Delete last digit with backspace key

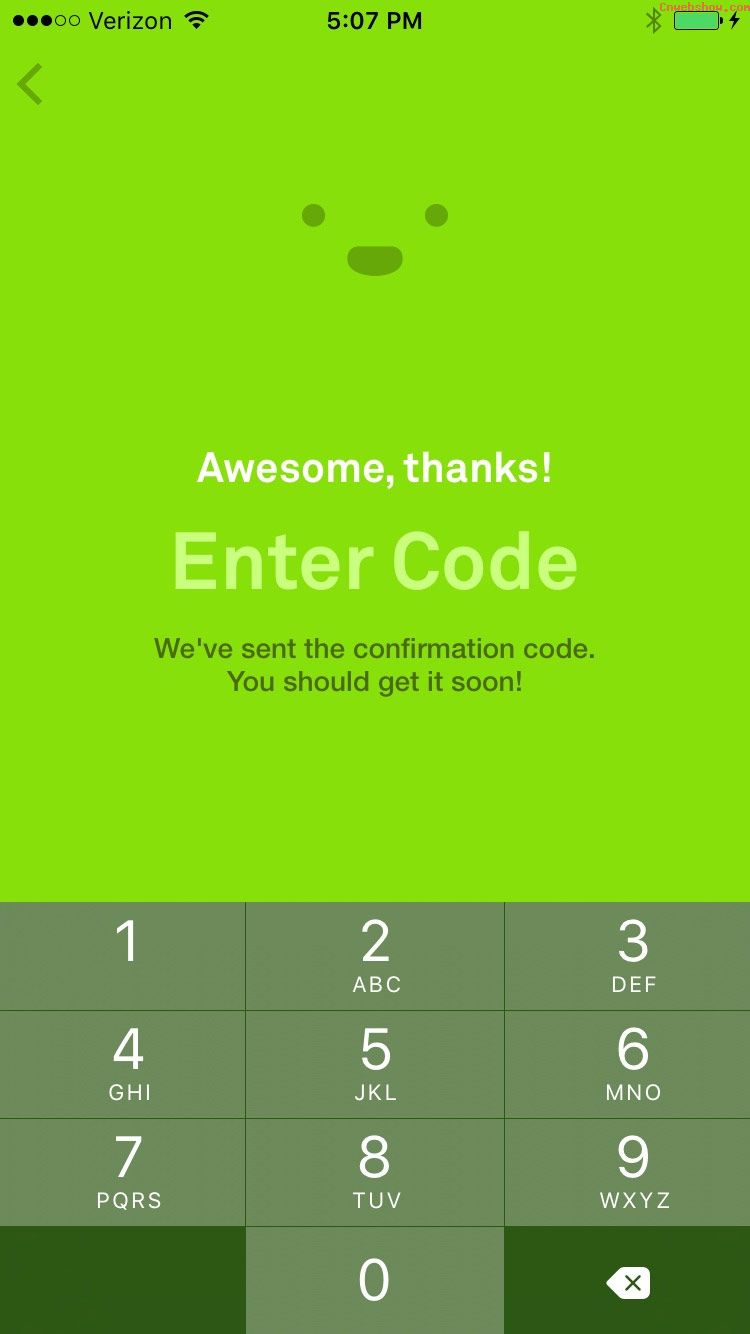[x=629, y=1282]
